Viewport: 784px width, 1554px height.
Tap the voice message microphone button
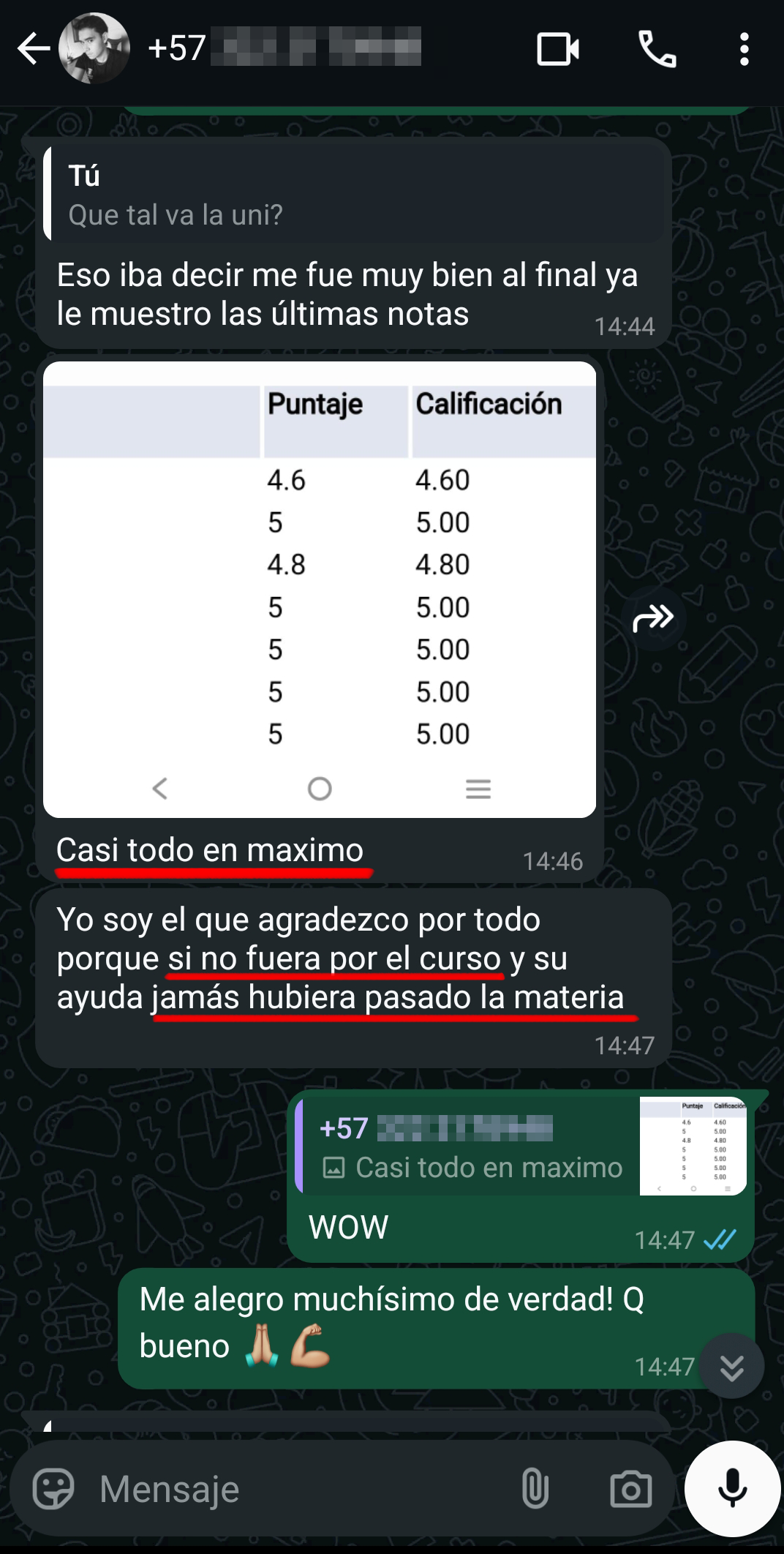(732, 1489)
